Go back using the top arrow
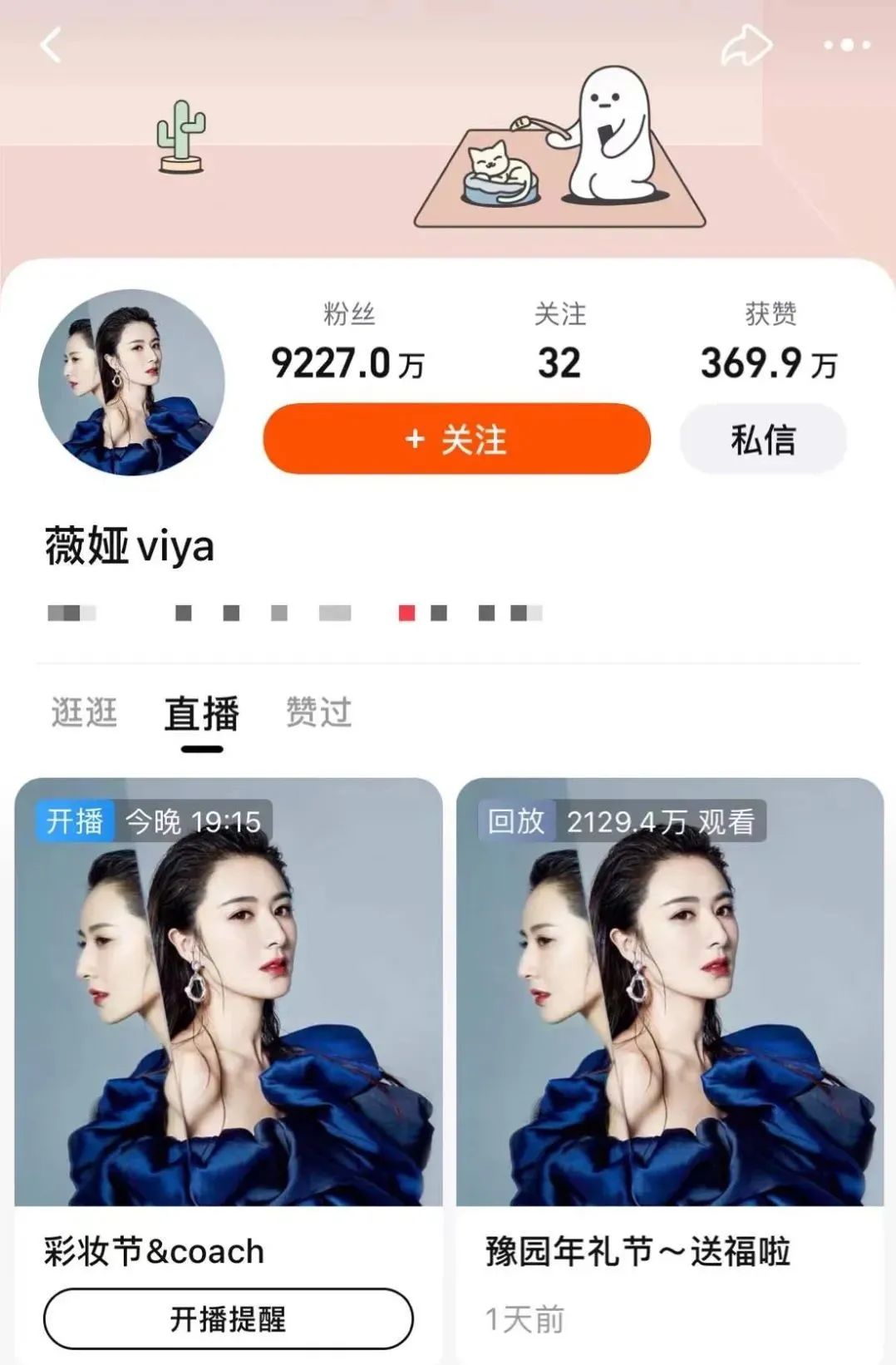896x1365 pixels. (52, 46)
